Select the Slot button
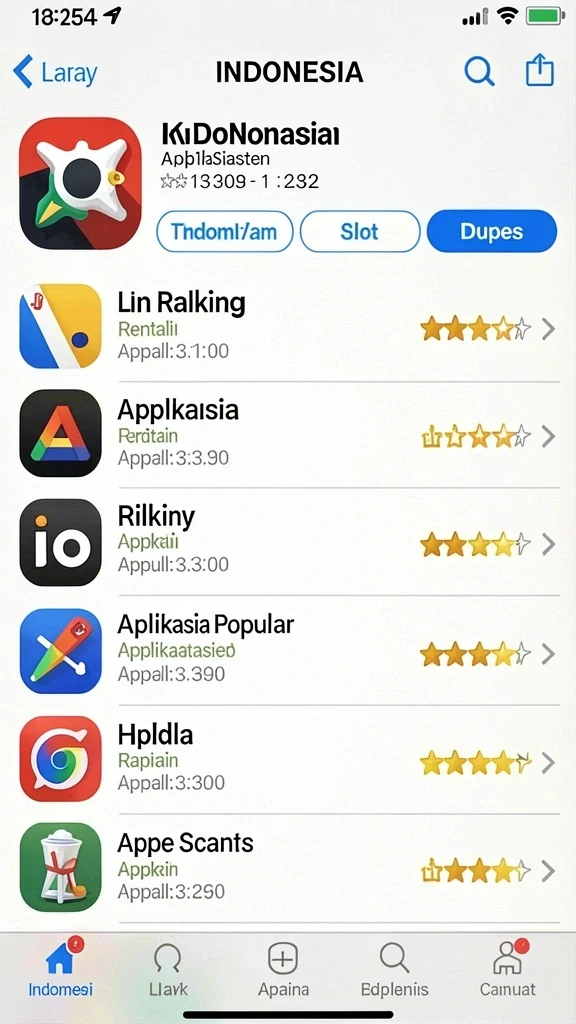Image resolution: width=576 pixels, height=1024 pixels. pos(360,231)
